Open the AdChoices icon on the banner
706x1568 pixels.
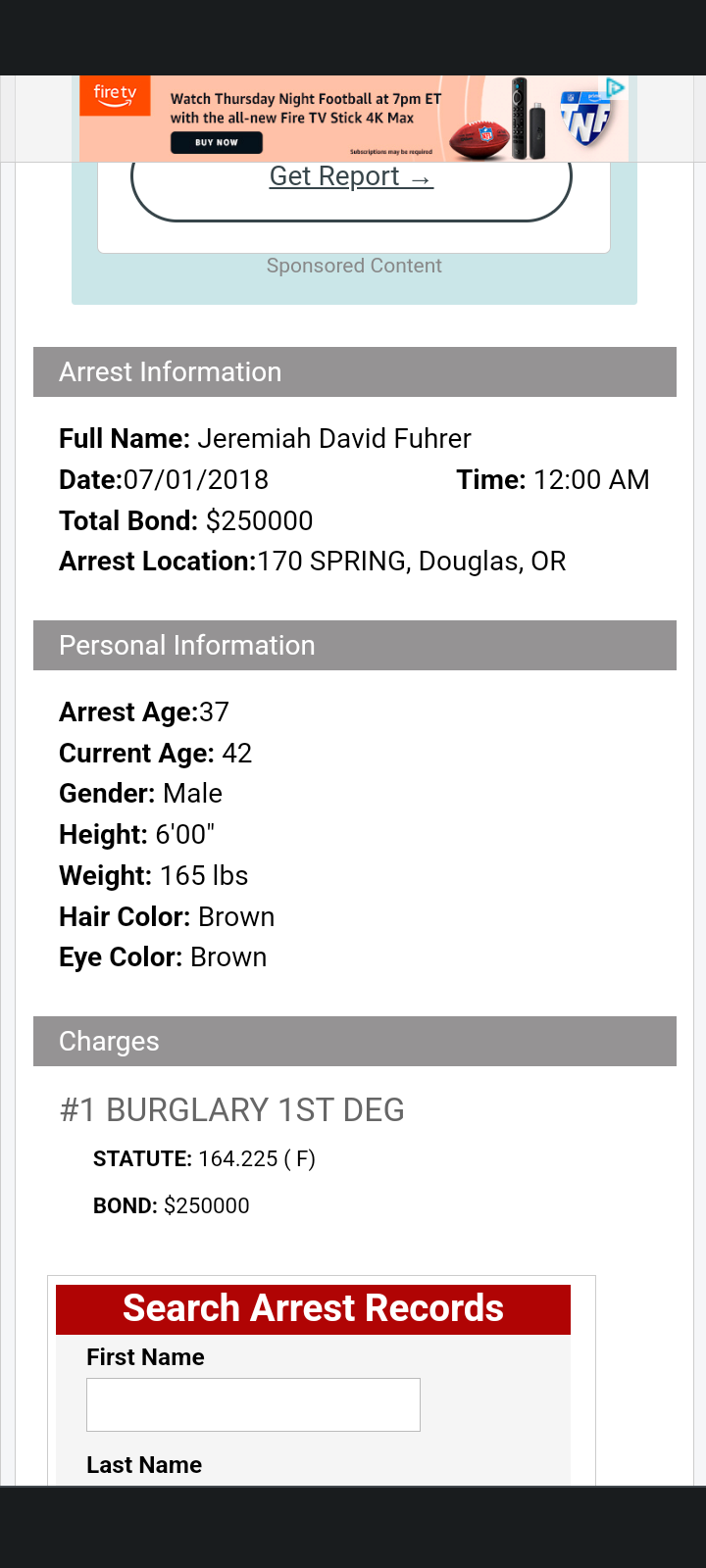point(616,87)
